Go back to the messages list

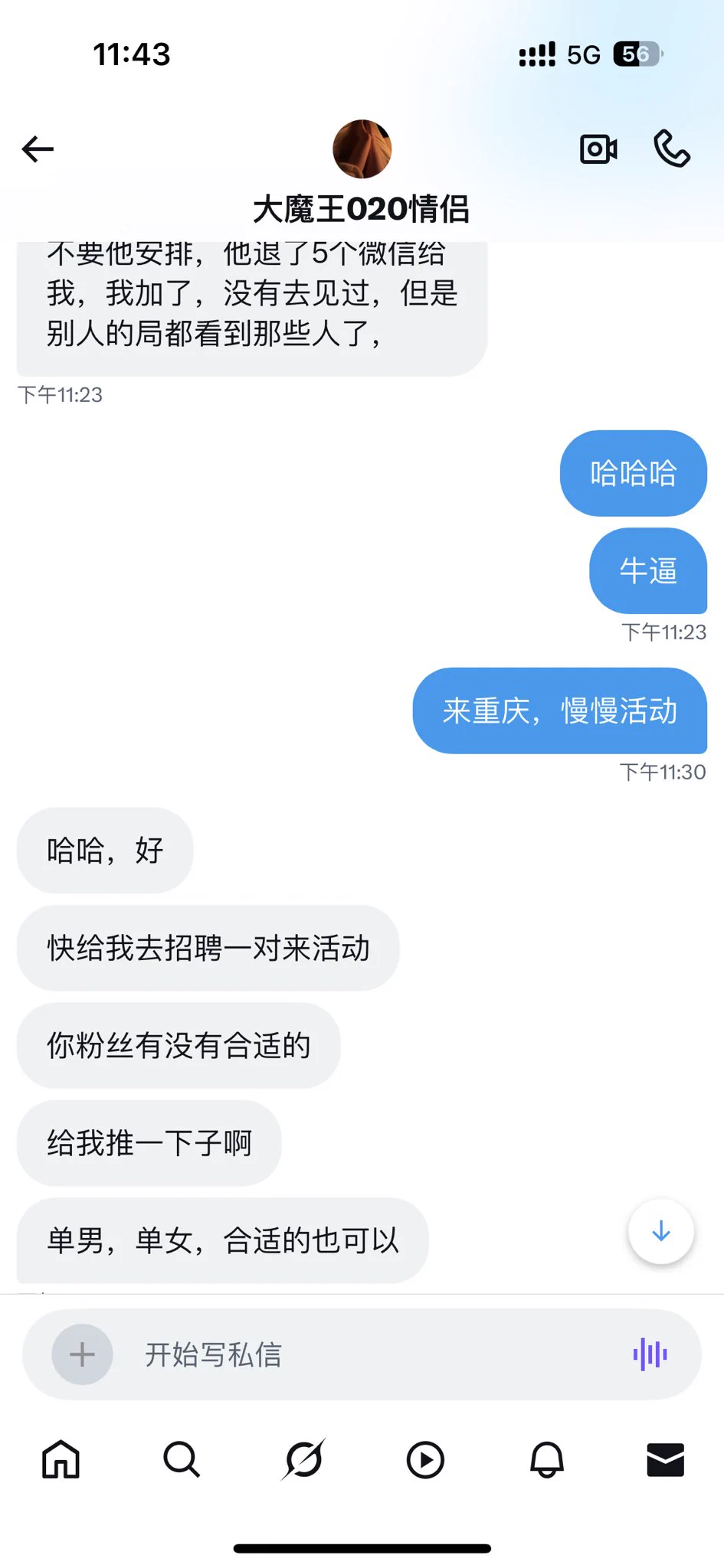(38, 149)
